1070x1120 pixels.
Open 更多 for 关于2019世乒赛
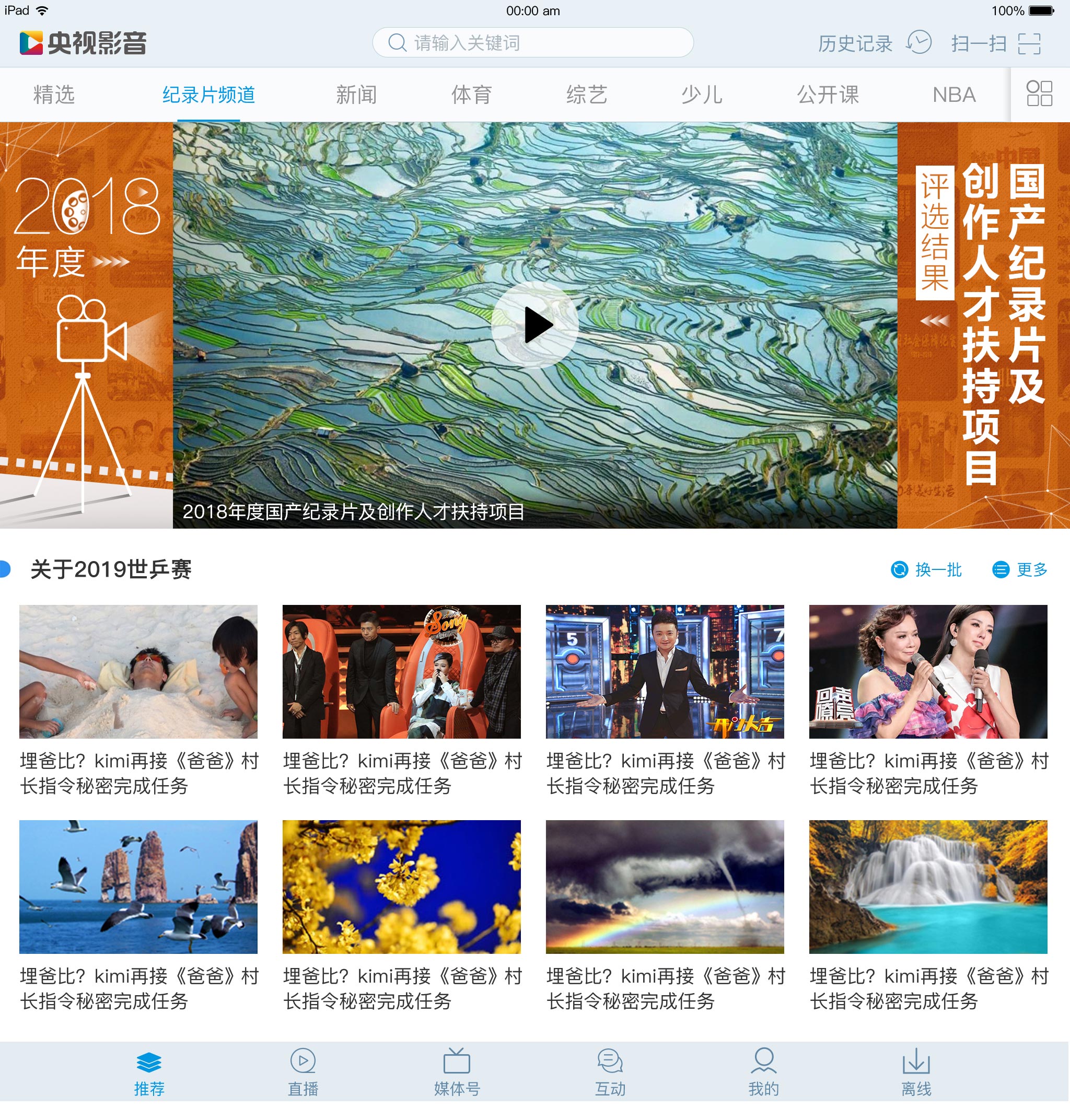1020,569
